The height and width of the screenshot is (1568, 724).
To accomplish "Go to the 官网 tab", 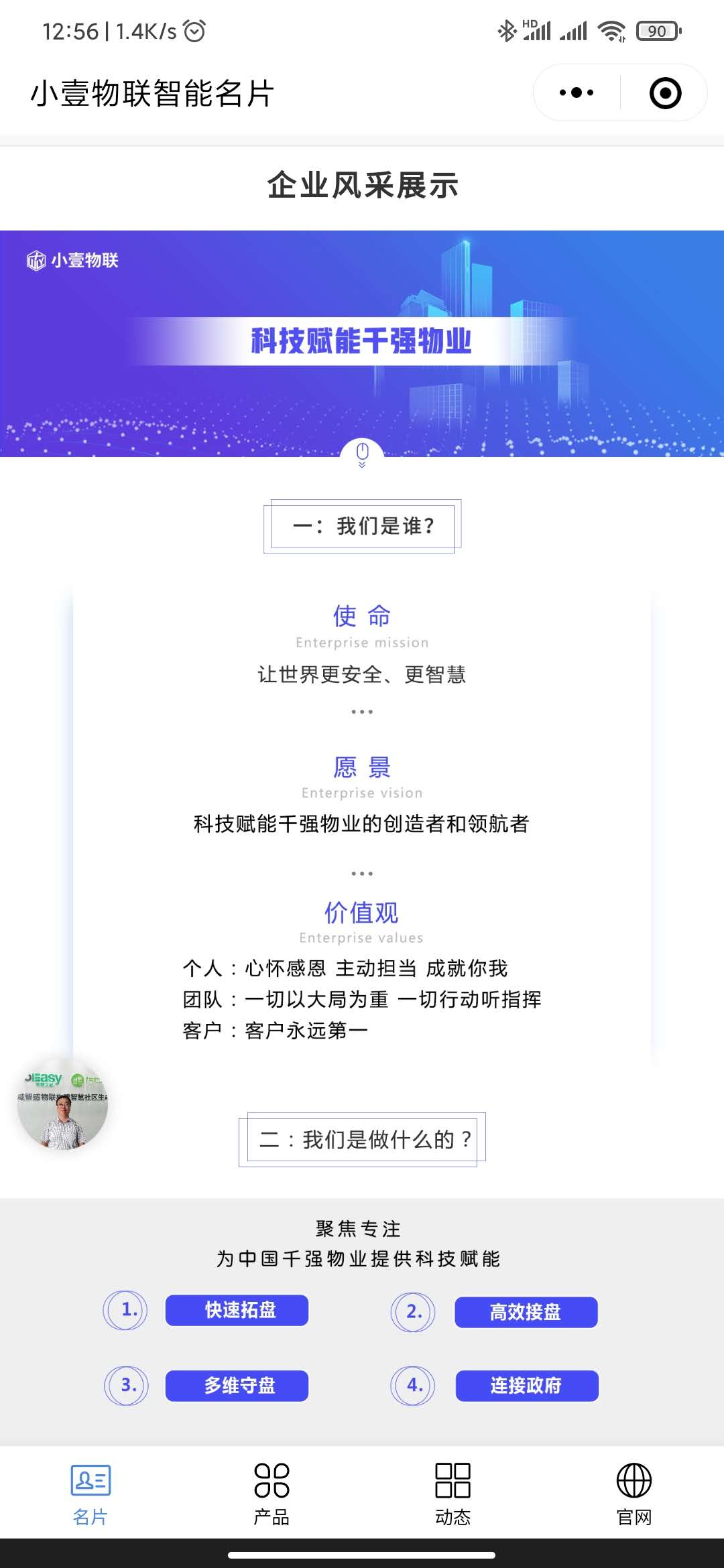I will pos(633,1492).
